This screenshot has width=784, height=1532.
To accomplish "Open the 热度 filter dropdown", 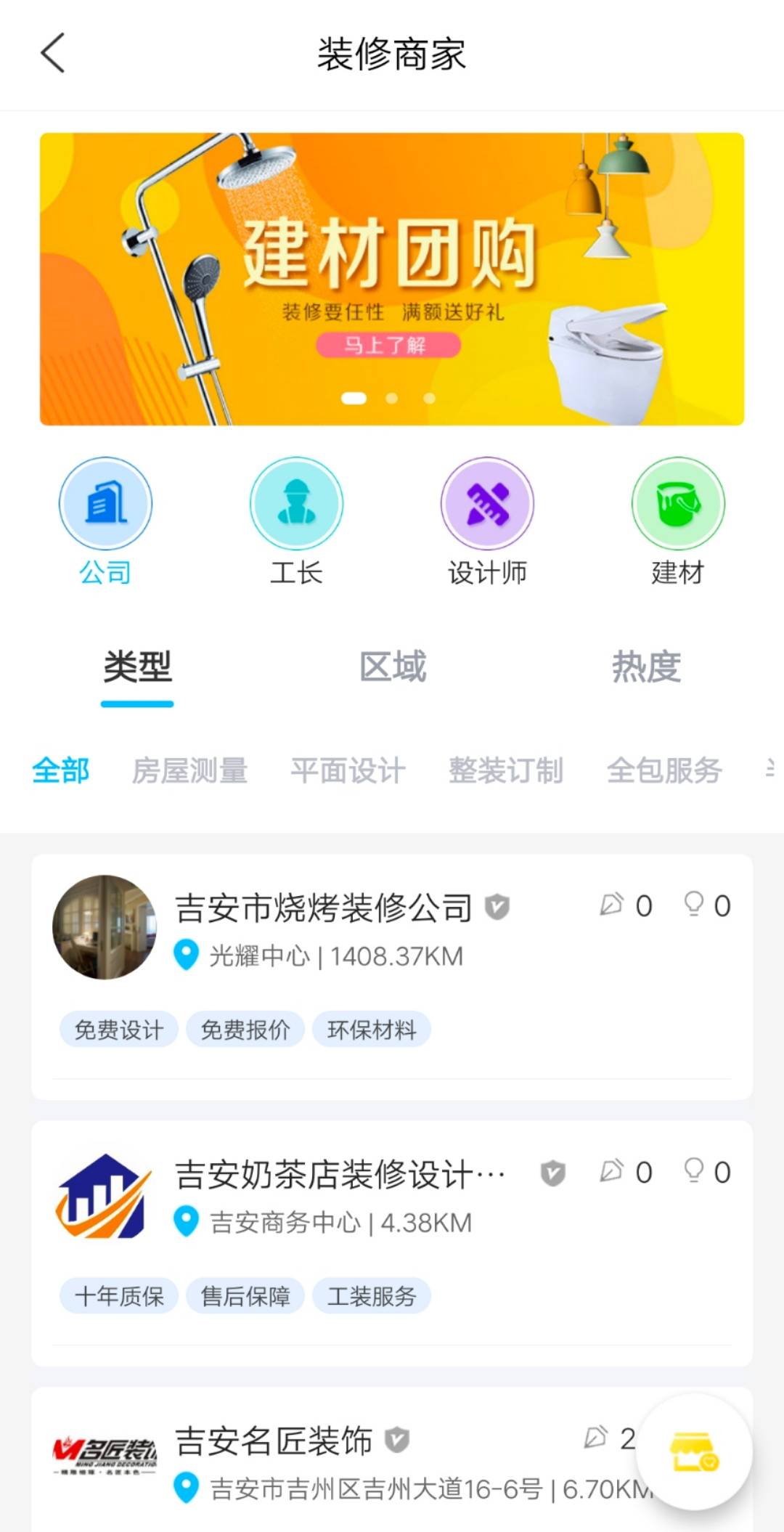I will click(647, 668).
